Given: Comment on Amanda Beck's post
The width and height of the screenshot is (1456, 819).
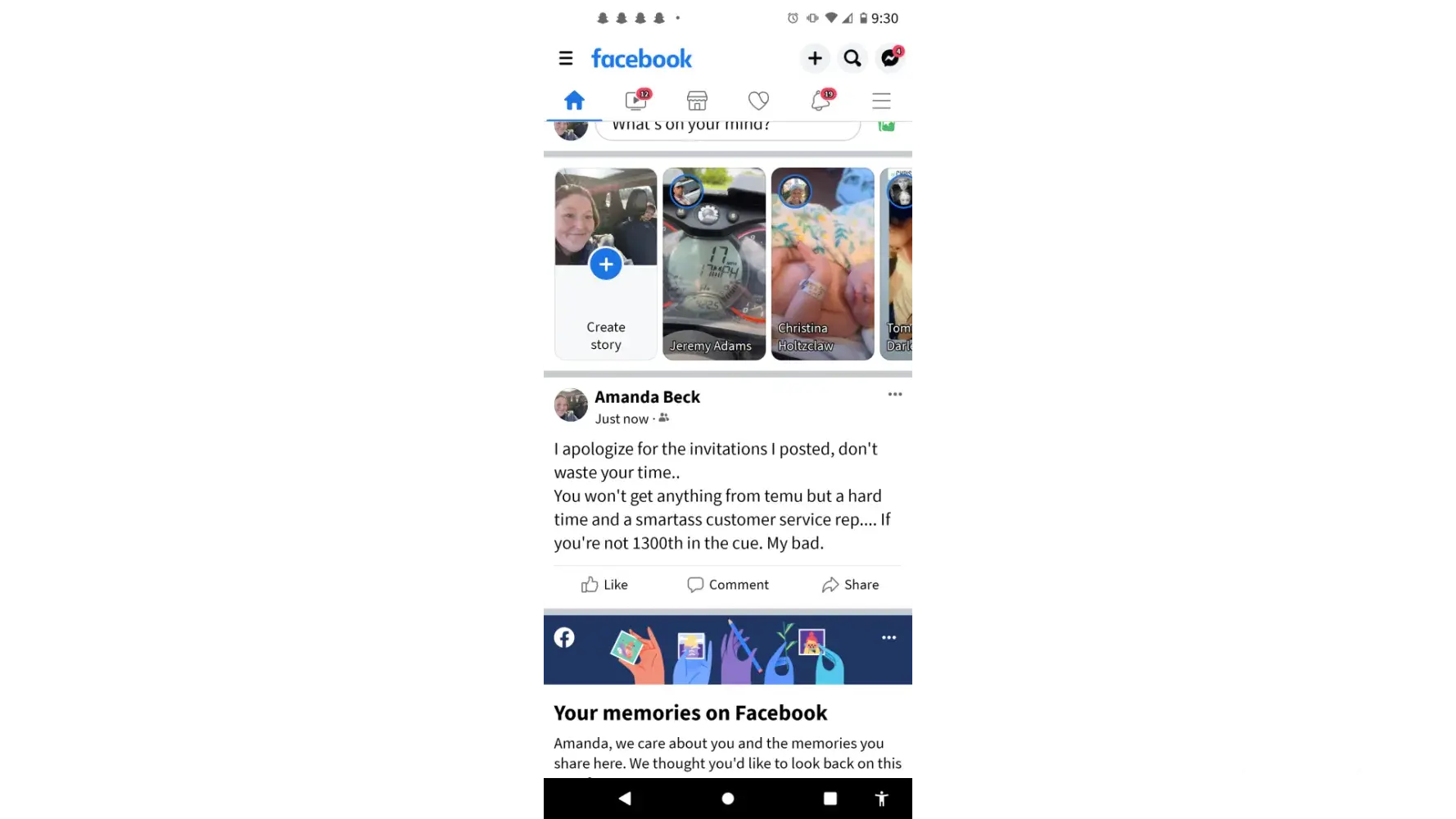Looking at the screenshot, I should (728, 585).
